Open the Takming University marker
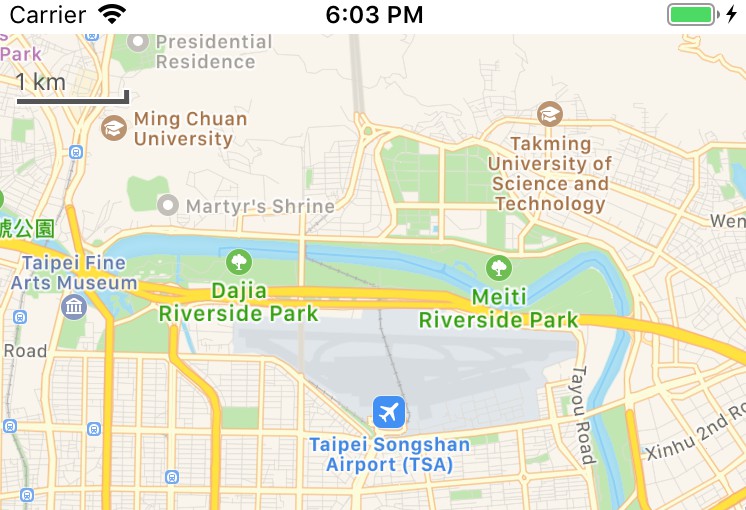746x510 pixels. (x=549, y=114)
